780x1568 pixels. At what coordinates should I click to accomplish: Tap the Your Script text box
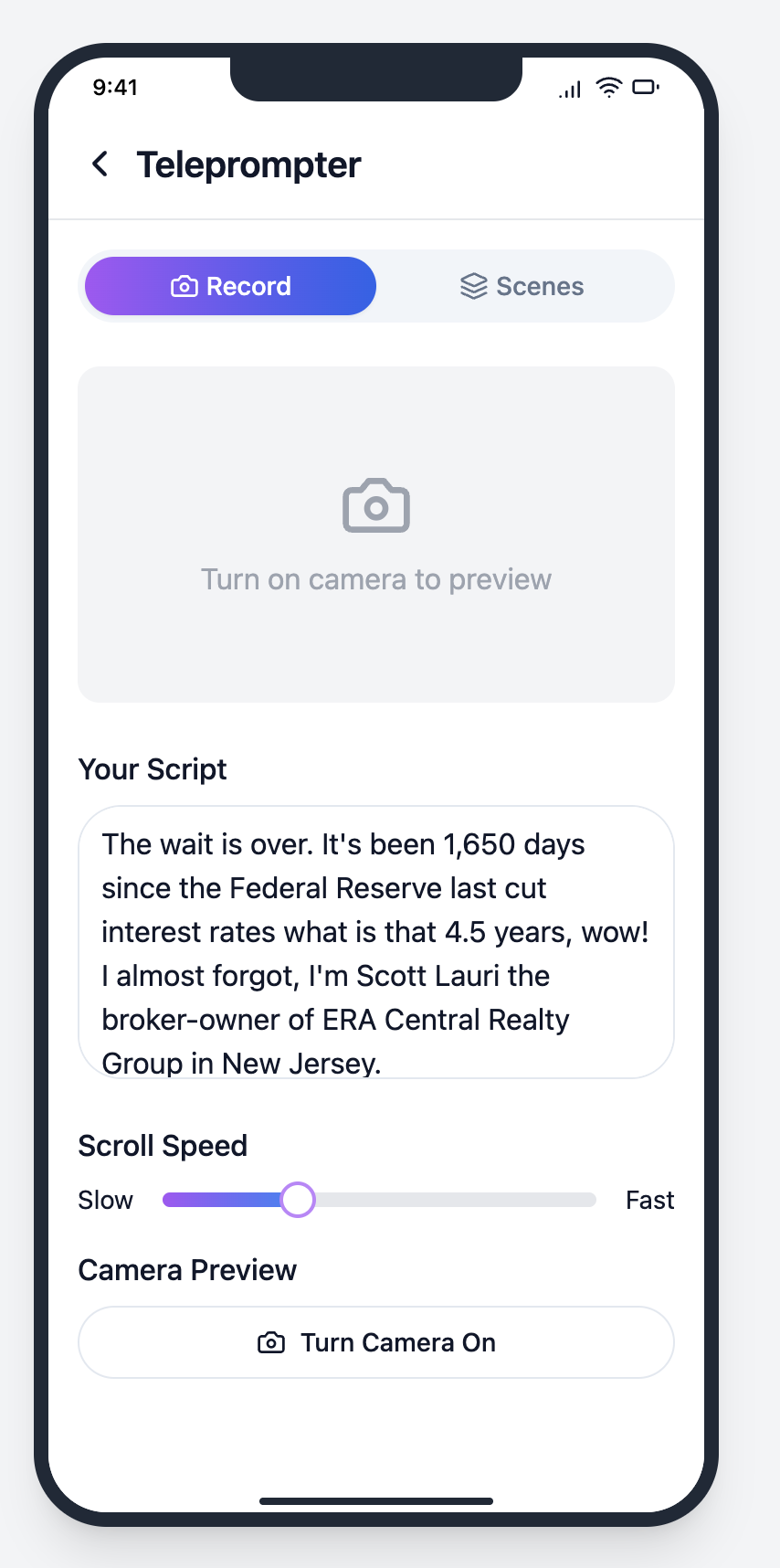376,942
